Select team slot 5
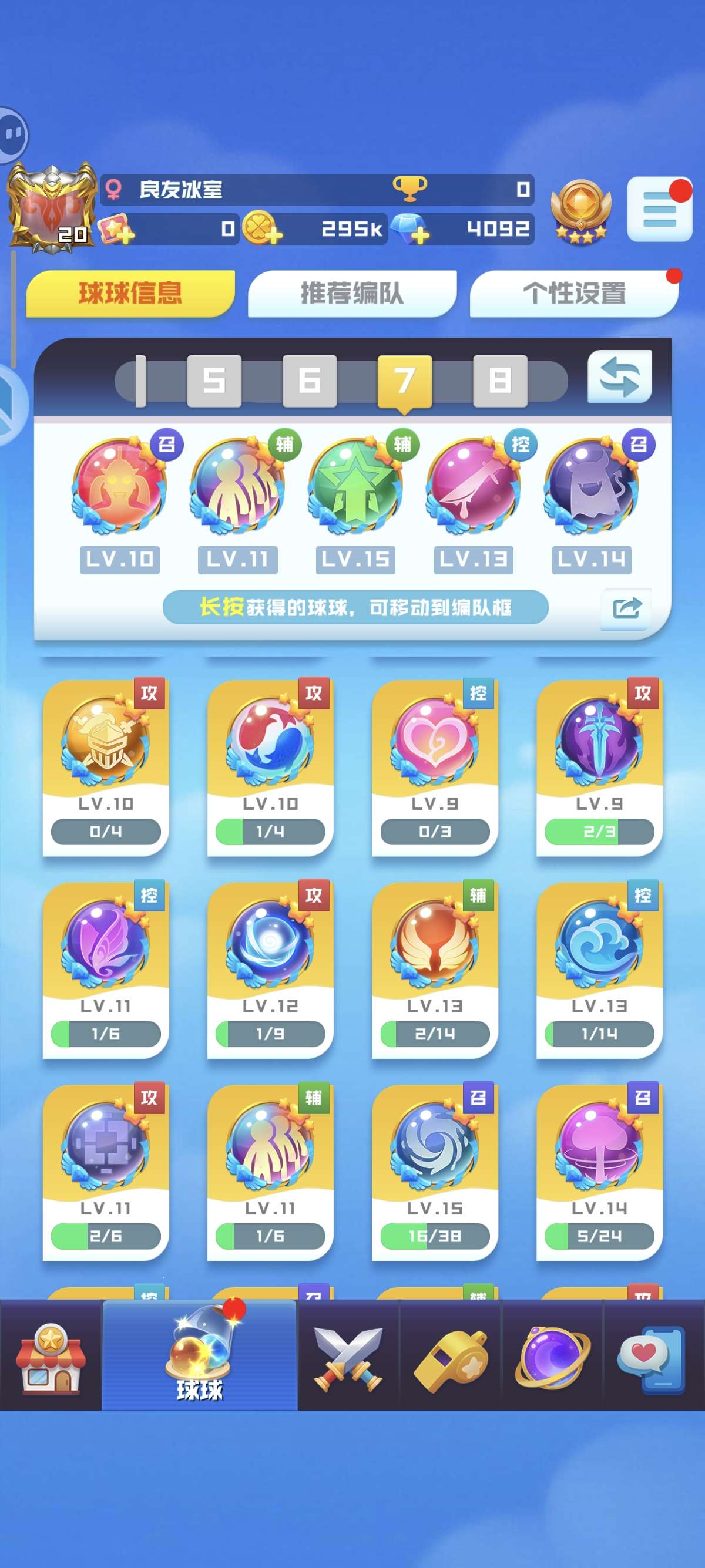 coord(214,381)
